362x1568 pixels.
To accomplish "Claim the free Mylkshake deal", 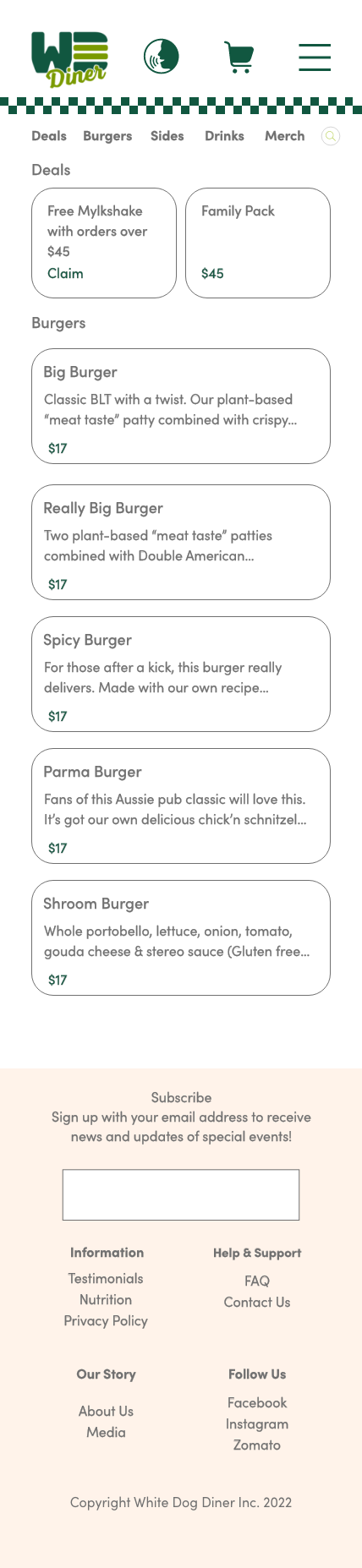I will (x=65, y=273).
